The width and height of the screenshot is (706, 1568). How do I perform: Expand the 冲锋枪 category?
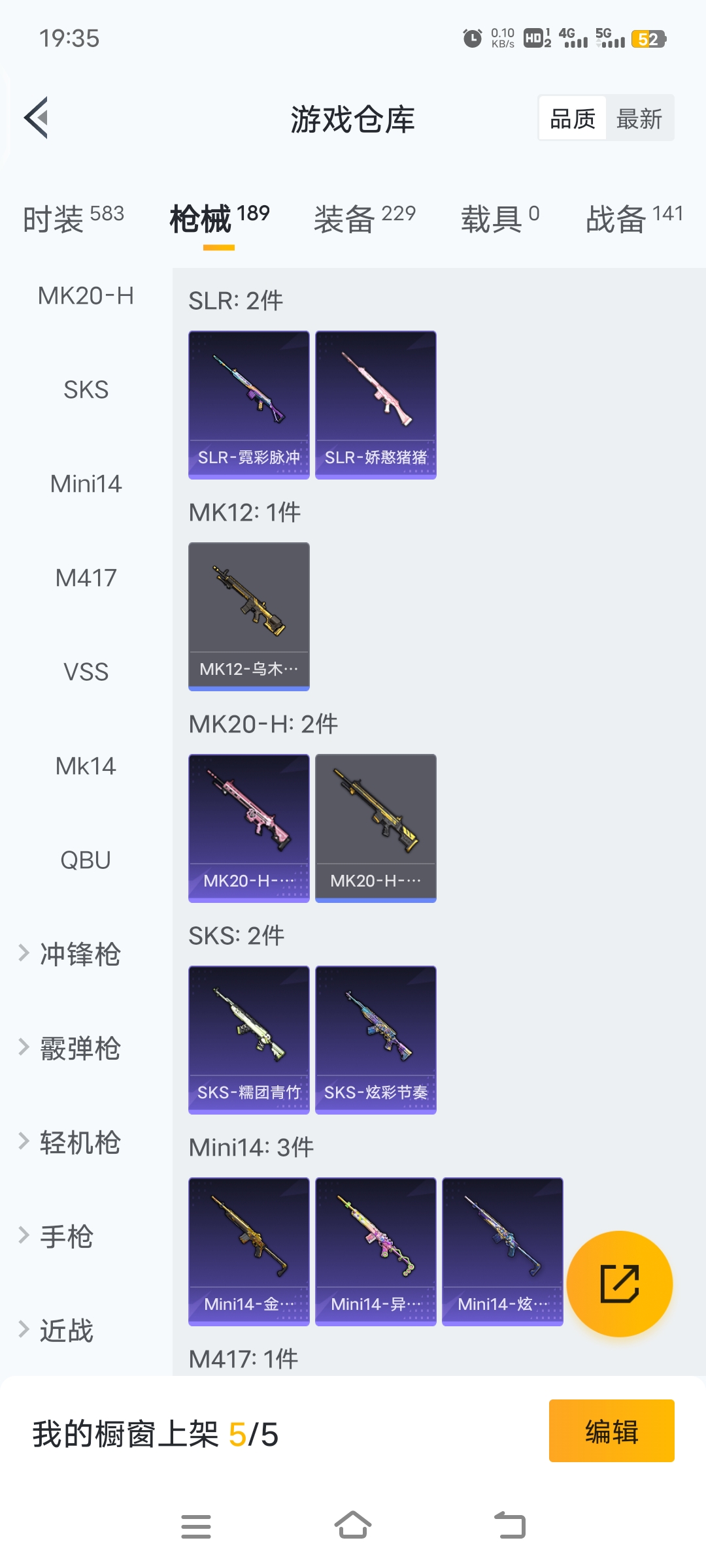tap(80, 955)
